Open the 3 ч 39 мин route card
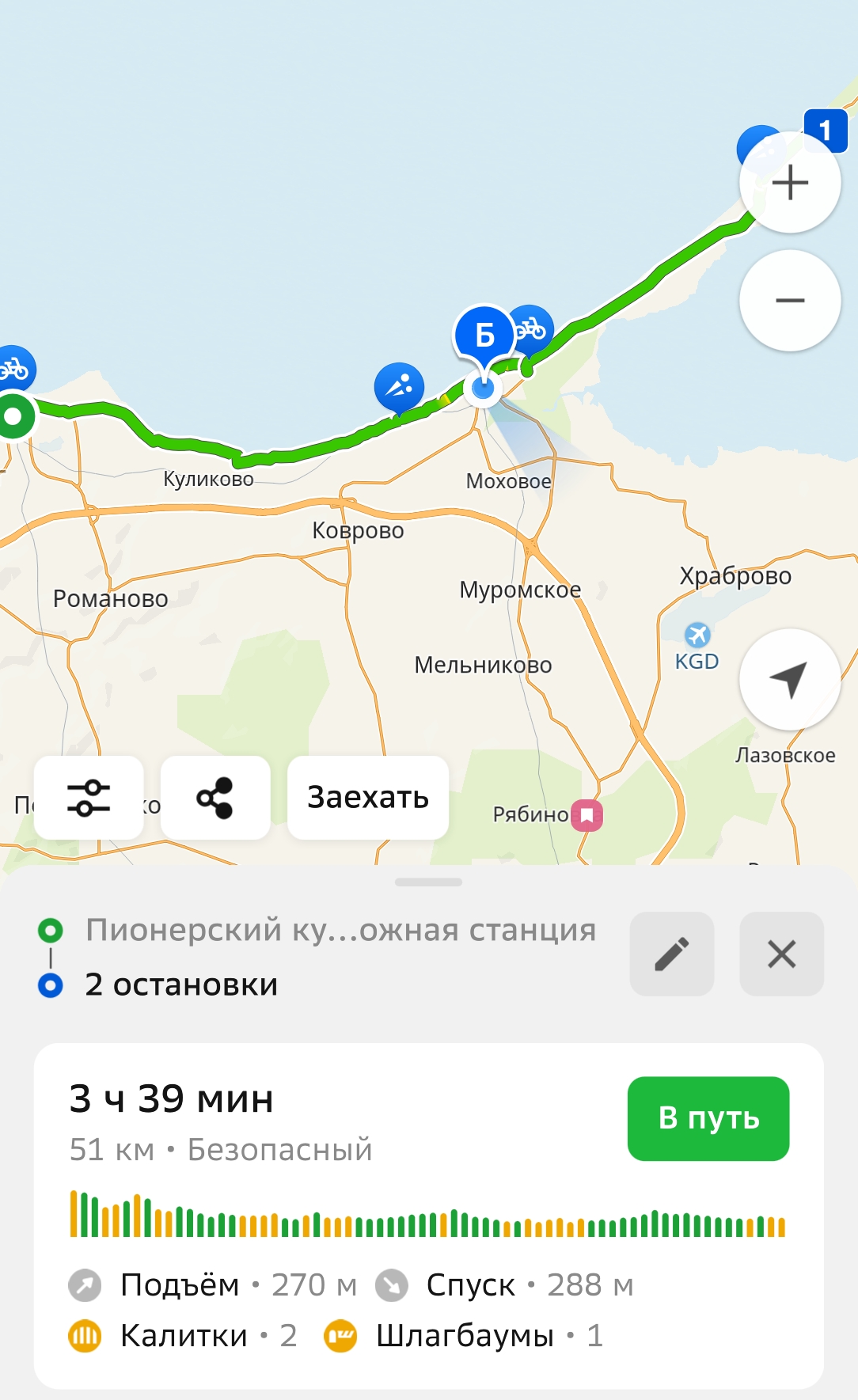 (317, 1124)
